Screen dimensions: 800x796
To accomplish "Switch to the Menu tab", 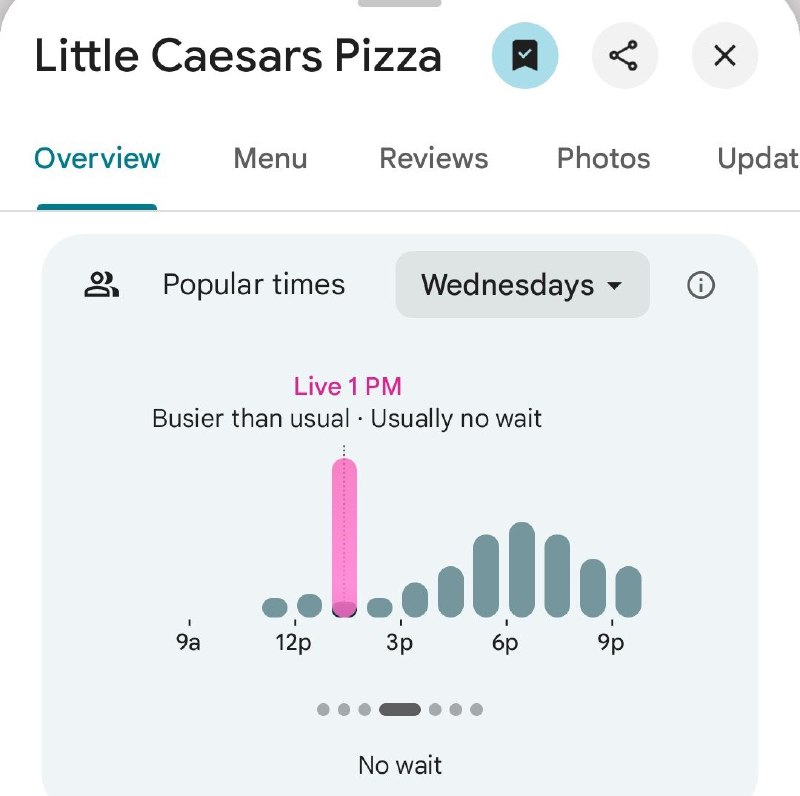I will [x=270, y=158].
